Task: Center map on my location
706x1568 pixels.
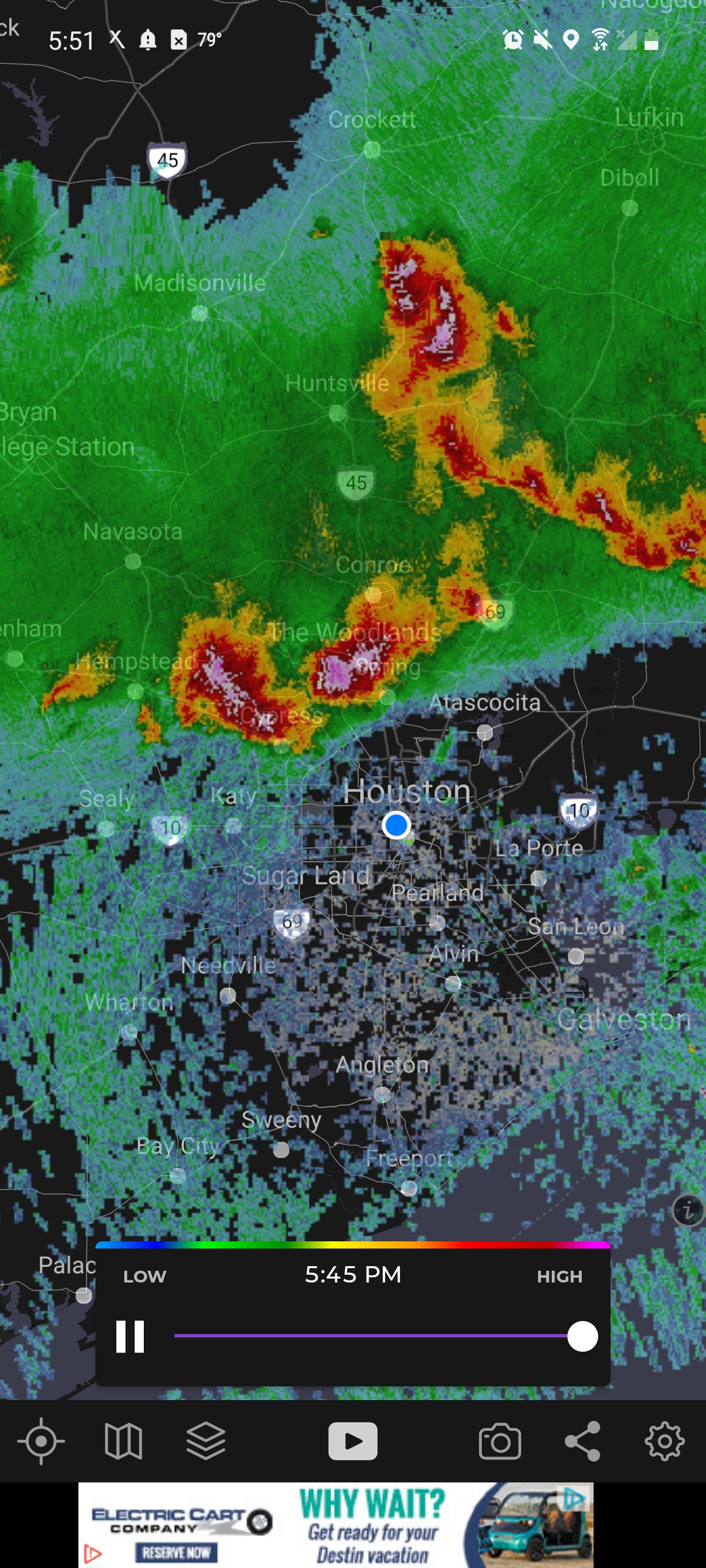Action: [x=41, y=1441]
